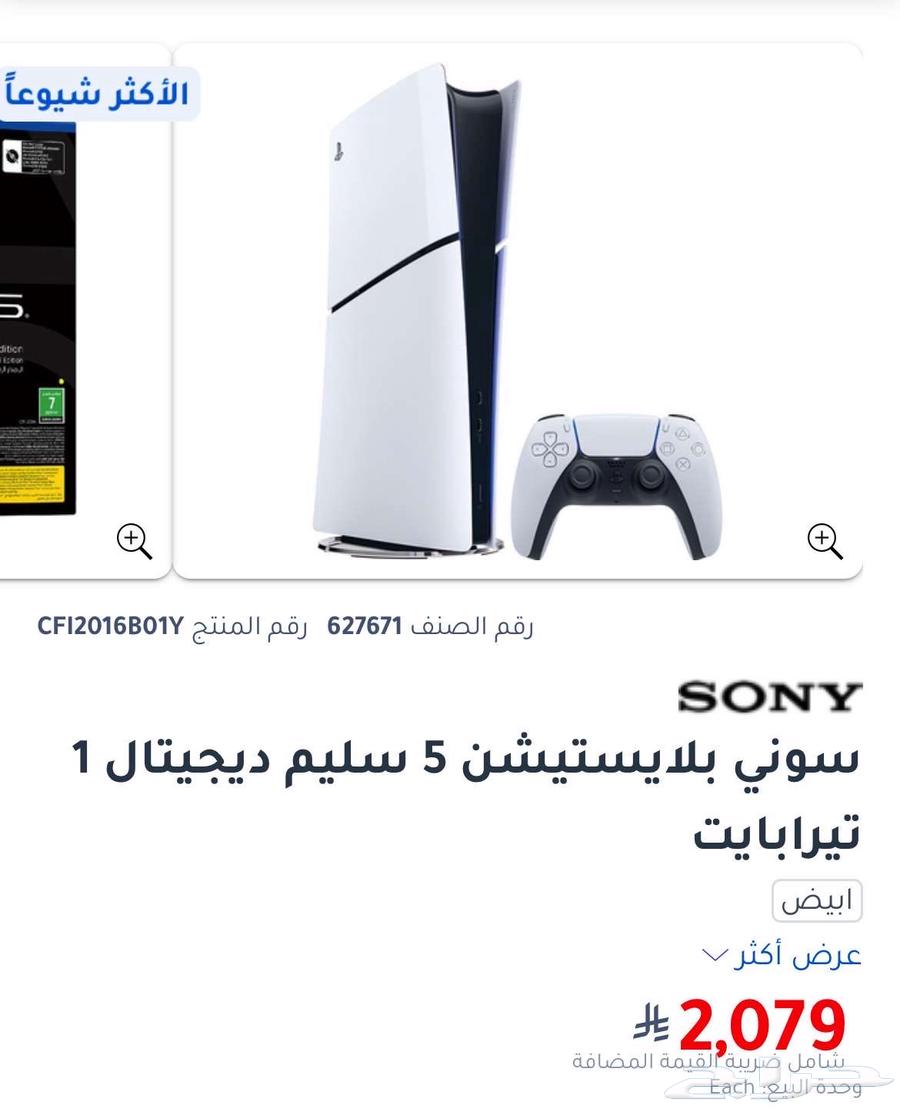Tap the magnifier on the box image
The height and width of the screenshot is (1112, 900).
(x=134, y=541)
